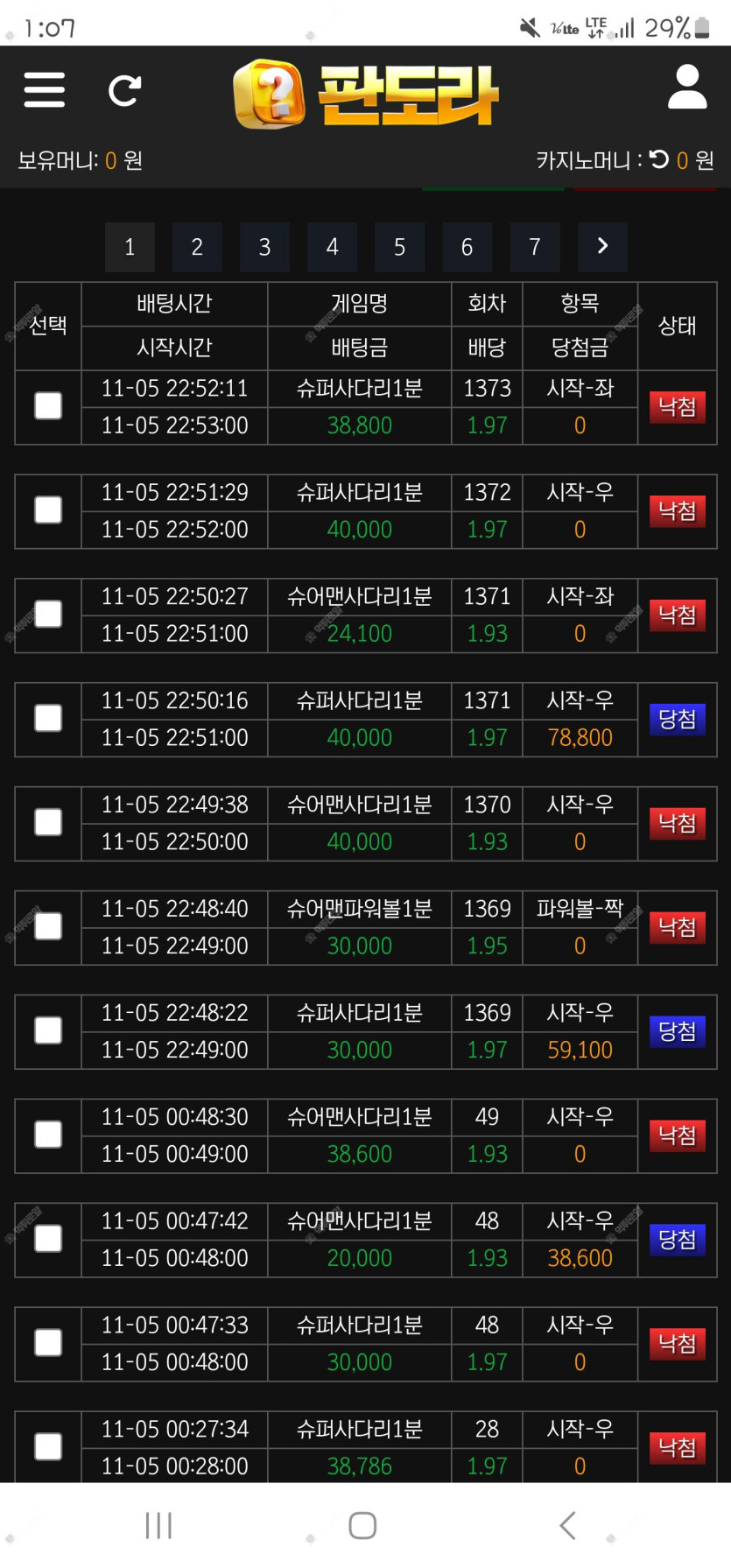Go to the device home screen

(362, 1525)
